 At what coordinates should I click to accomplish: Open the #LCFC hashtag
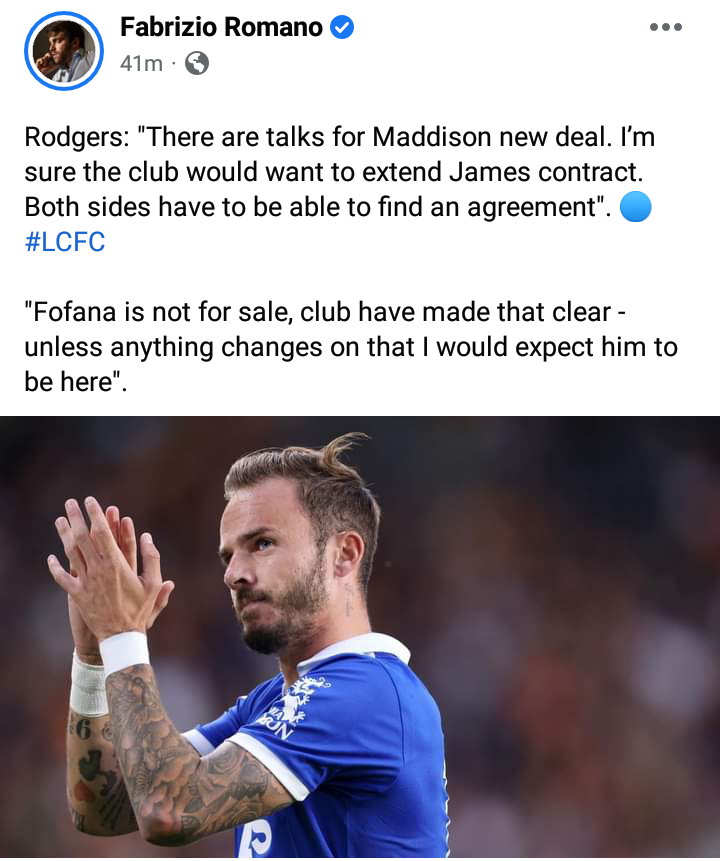(x=65, y=242)
